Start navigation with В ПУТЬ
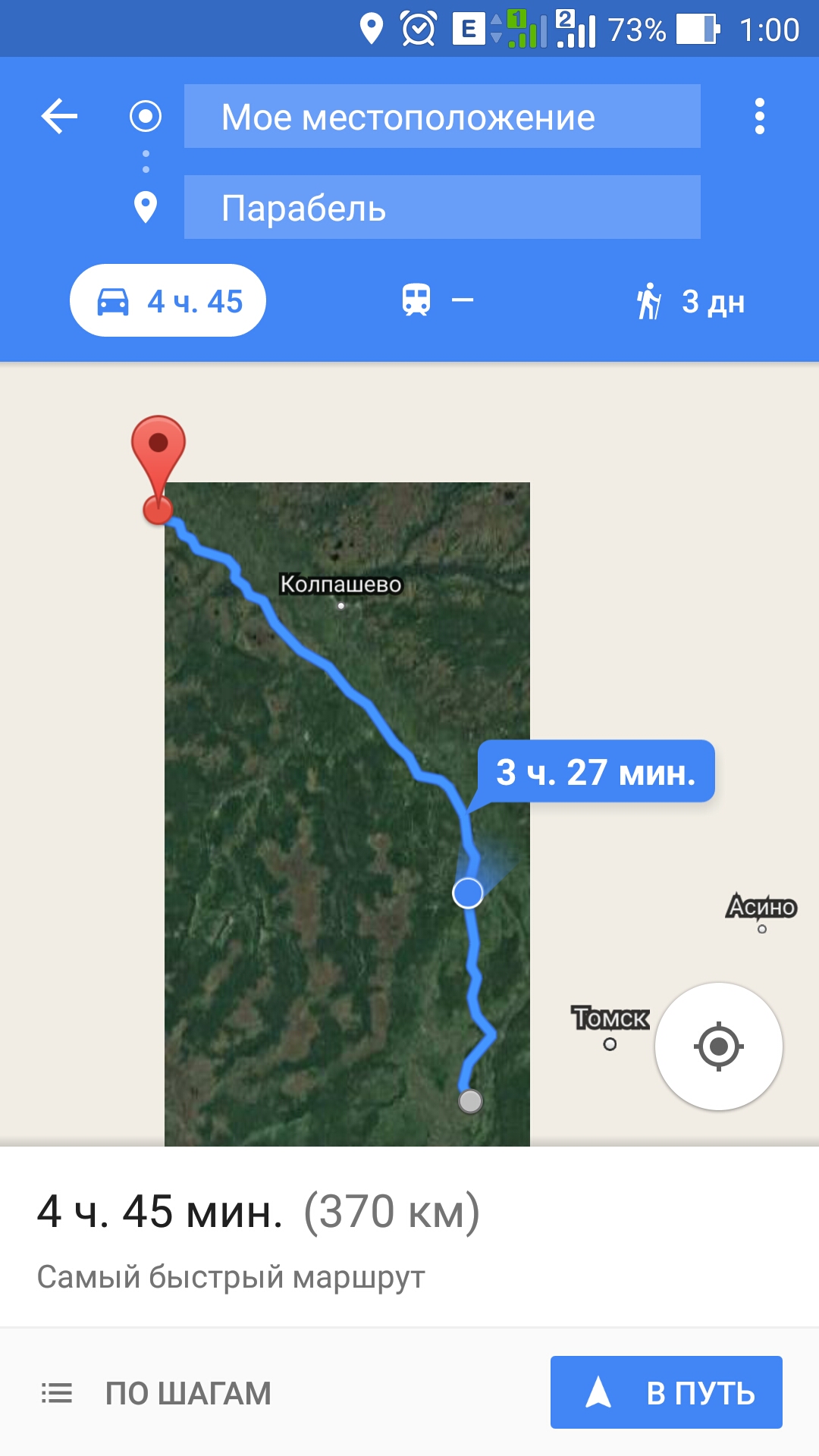This screenshot has width=819, height=1456. (666, 1392)
